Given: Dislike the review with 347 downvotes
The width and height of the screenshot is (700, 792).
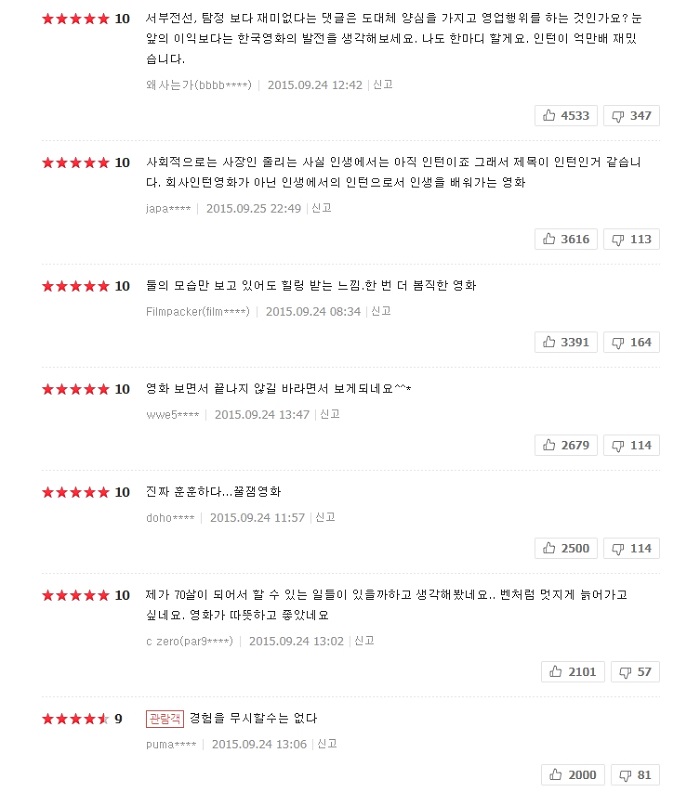Looking at the screenshot, I should [631, 116].
